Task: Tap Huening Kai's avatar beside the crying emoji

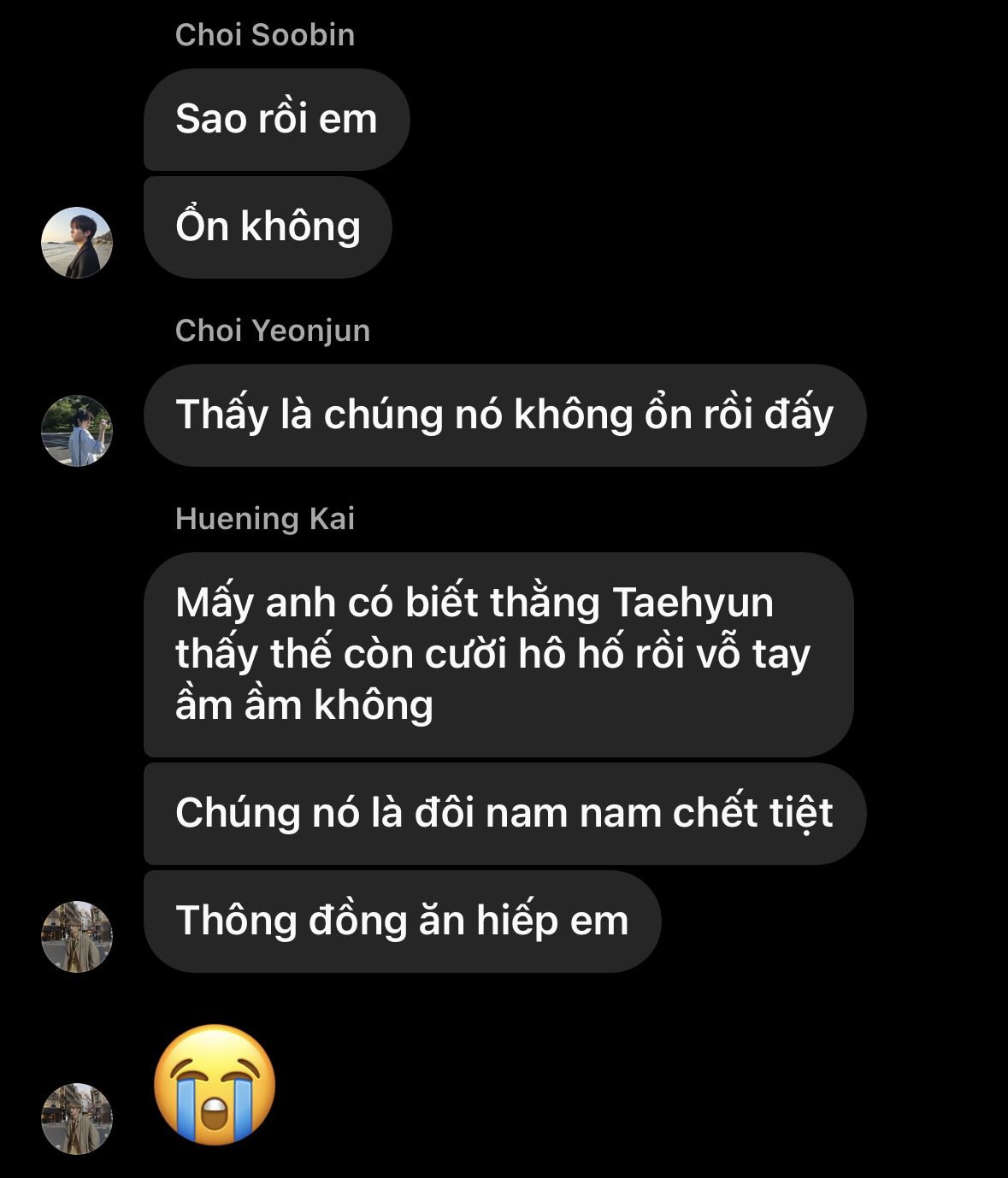Action: tap(77, 1119)
